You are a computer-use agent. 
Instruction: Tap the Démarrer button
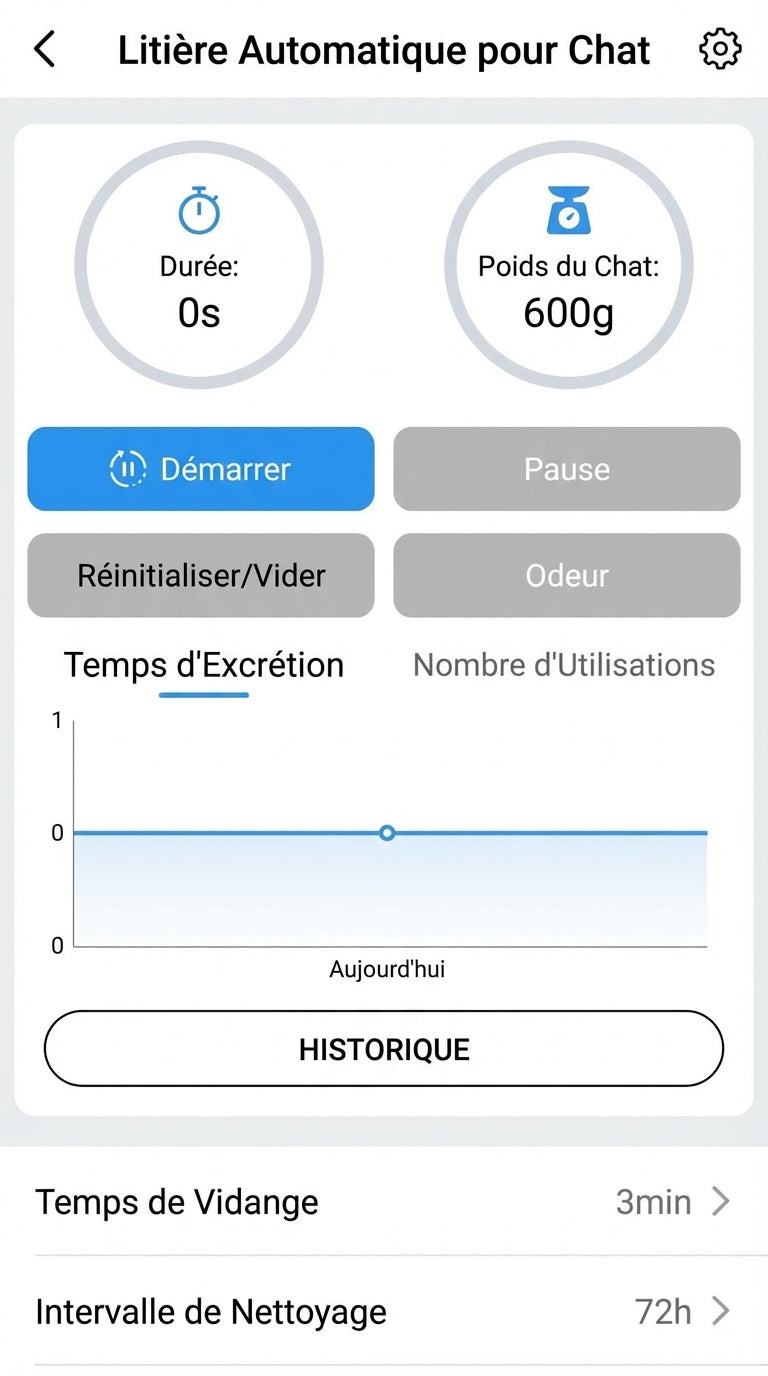coord(200,469)
